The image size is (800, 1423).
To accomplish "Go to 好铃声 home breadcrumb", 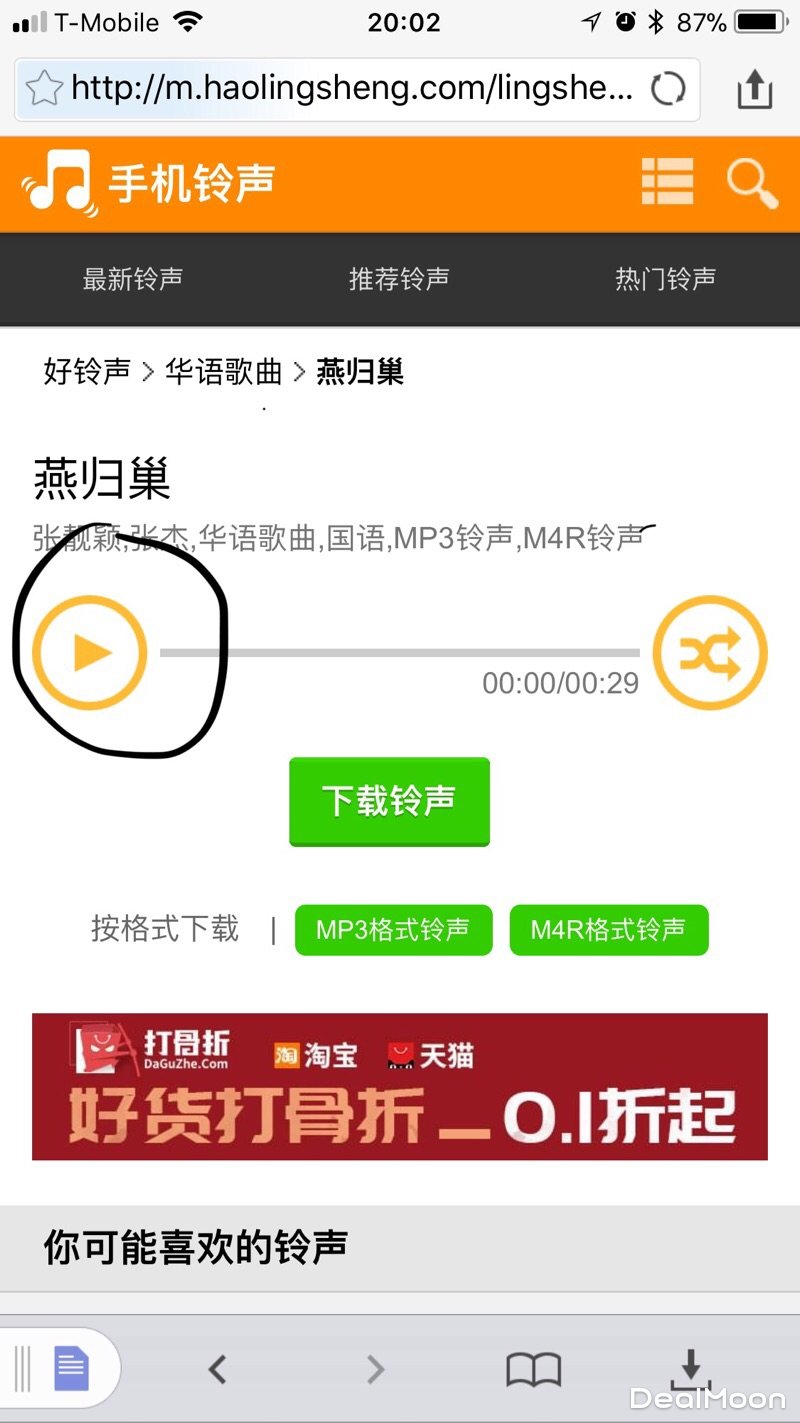I will (87, 372).
